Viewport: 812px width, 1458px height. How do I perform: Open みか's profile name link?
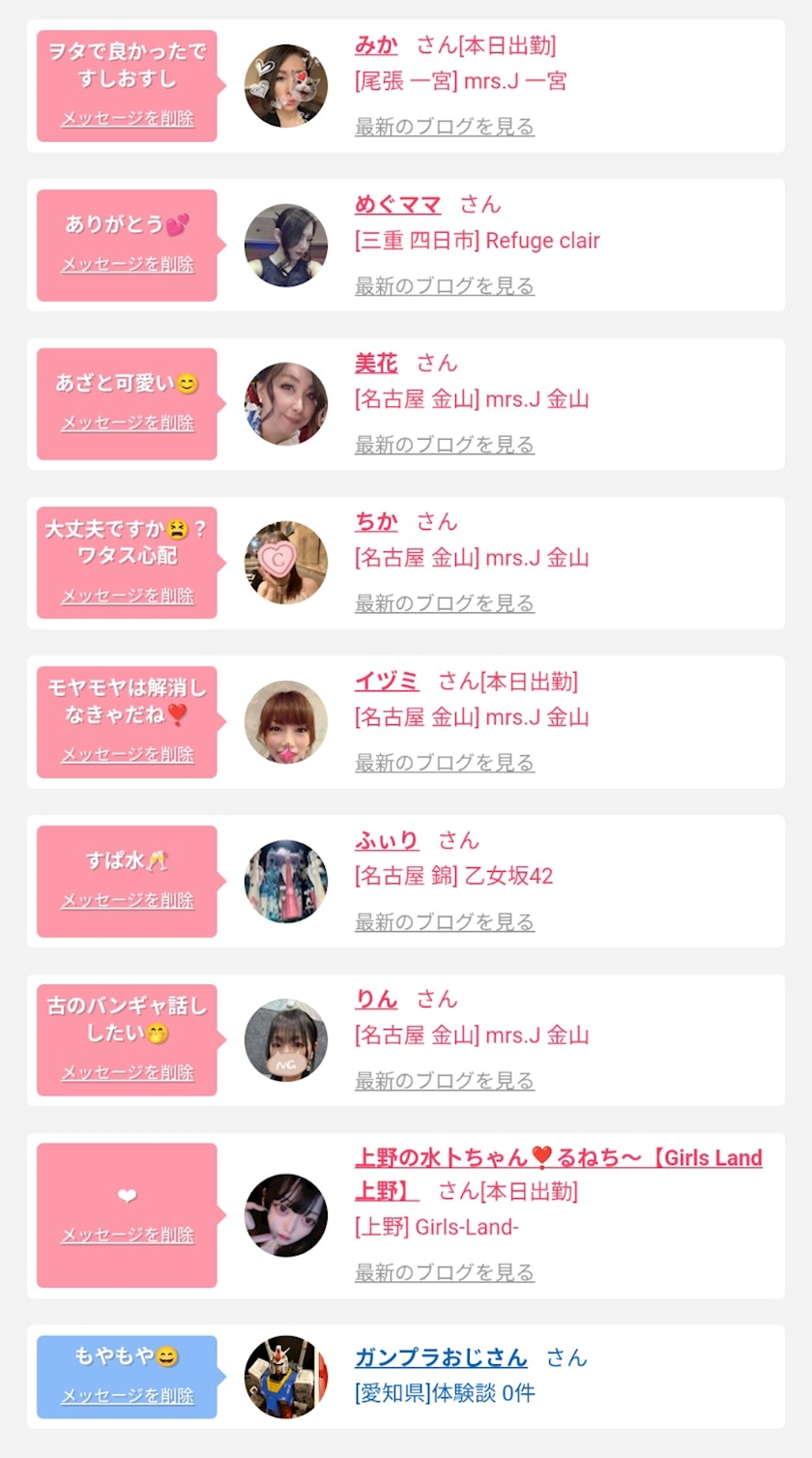[x=376, y=45]
